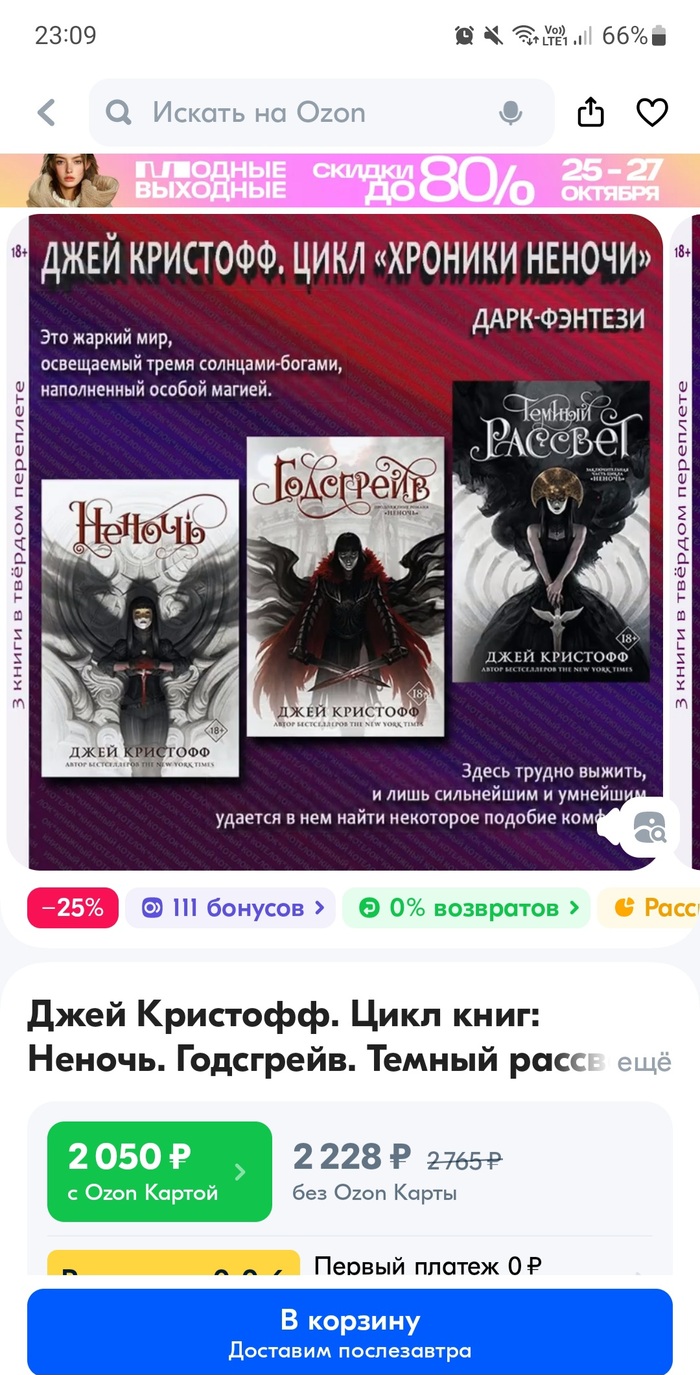Open the 80% discount weekend banner

click(350, 180)
